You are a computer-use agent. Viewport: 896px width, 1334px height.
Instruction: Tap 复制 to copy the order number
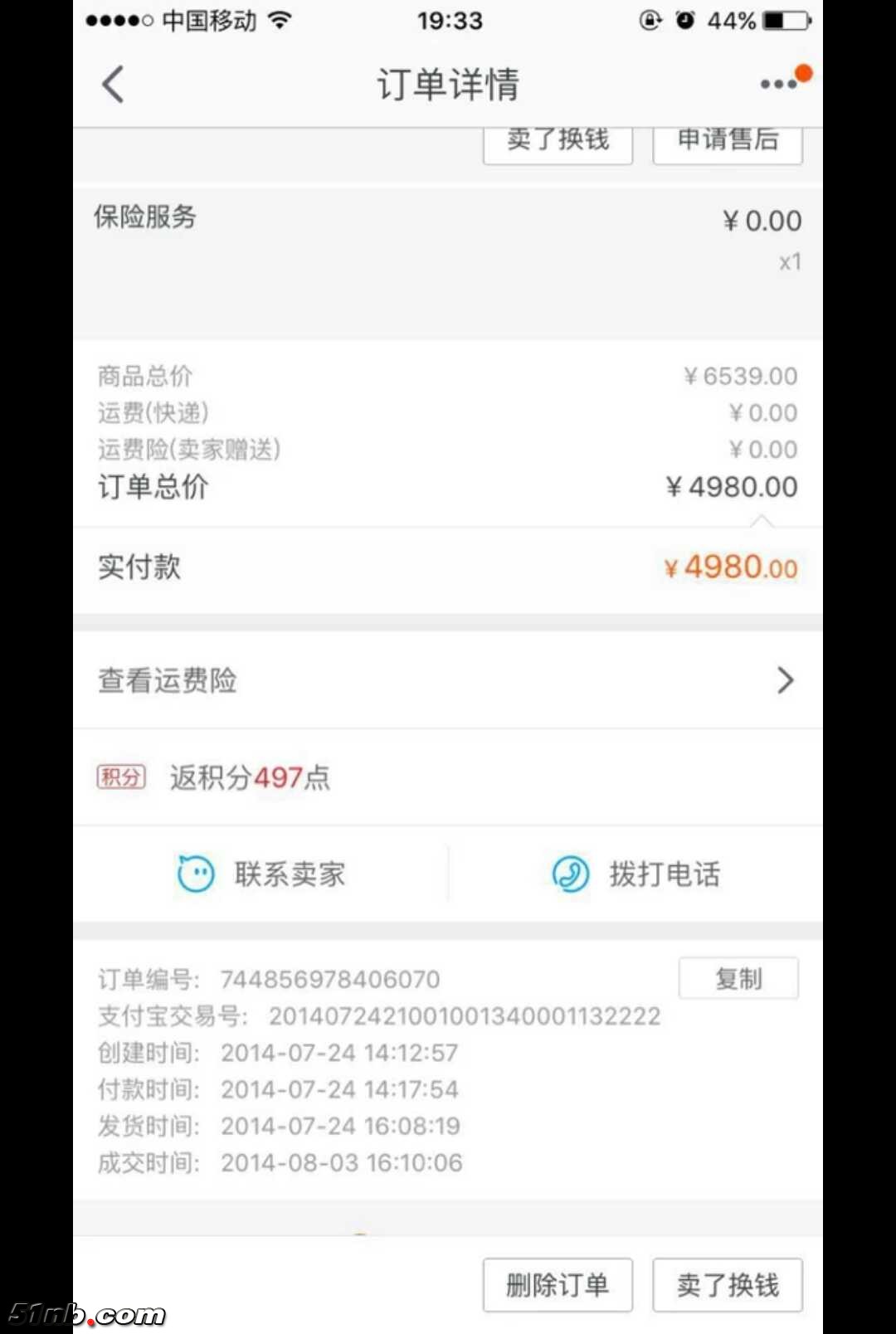click(x=738, y=979)
